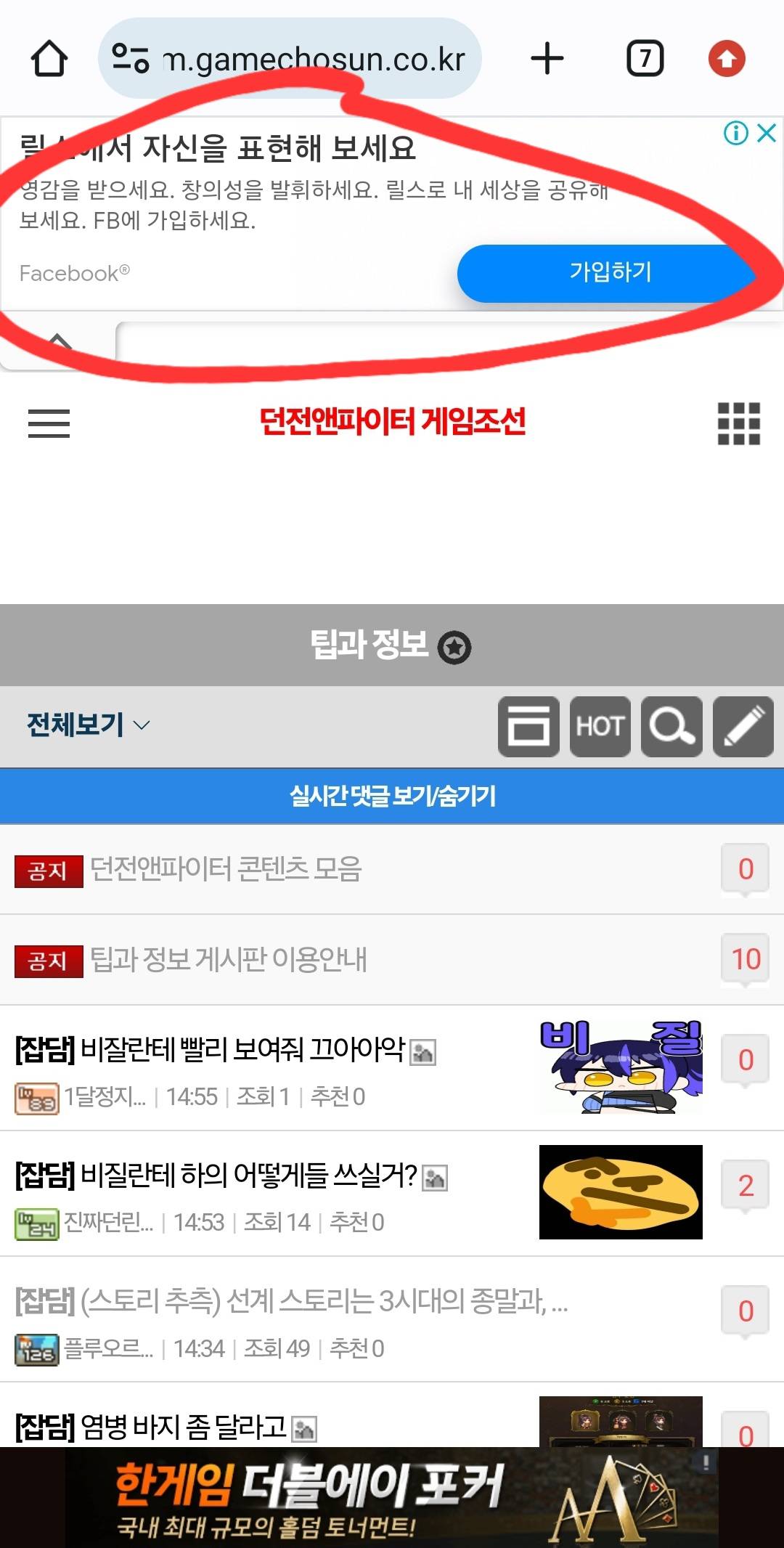Expand the 전체보기 dropdown
784x1548 pixels.
(x=89, y=725)
